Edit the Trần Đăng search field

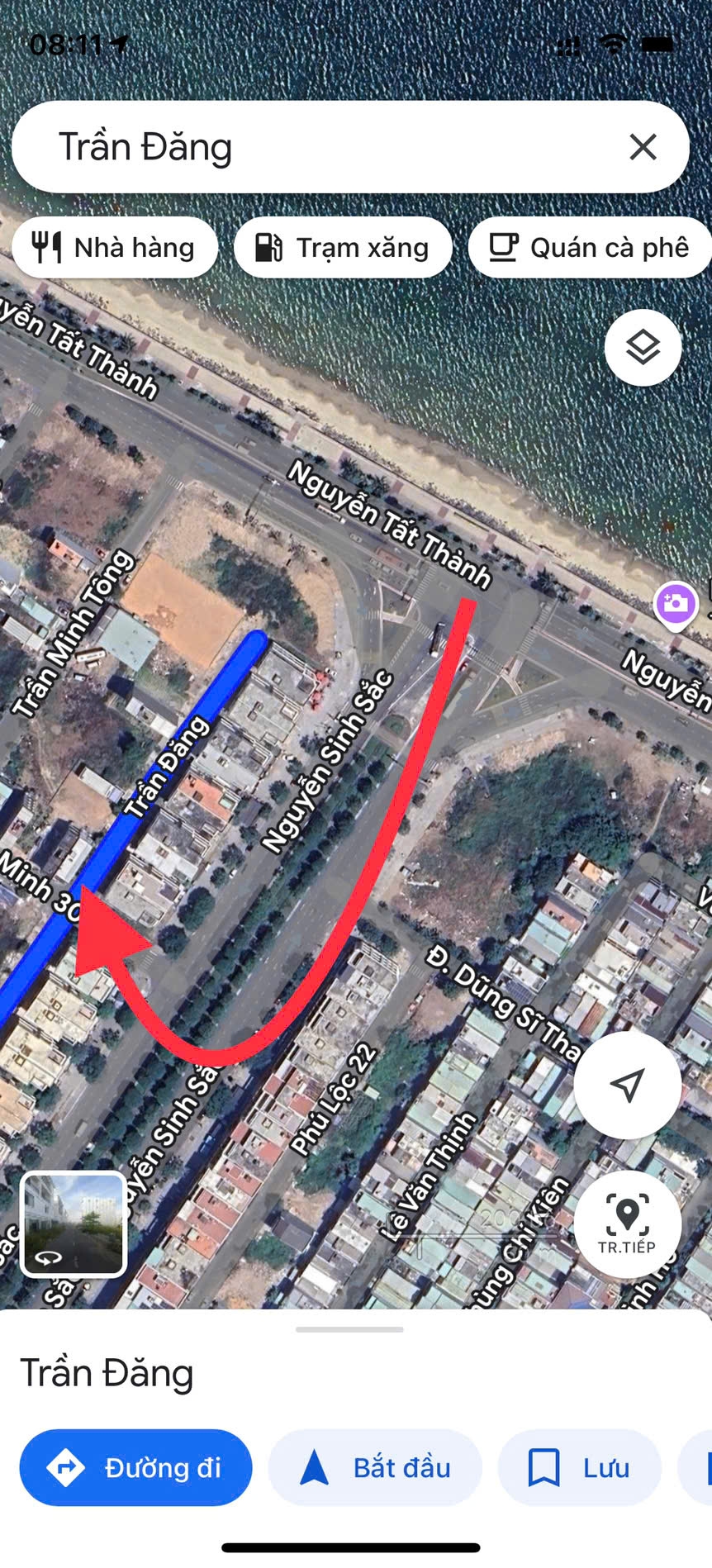tap(314, 147)
